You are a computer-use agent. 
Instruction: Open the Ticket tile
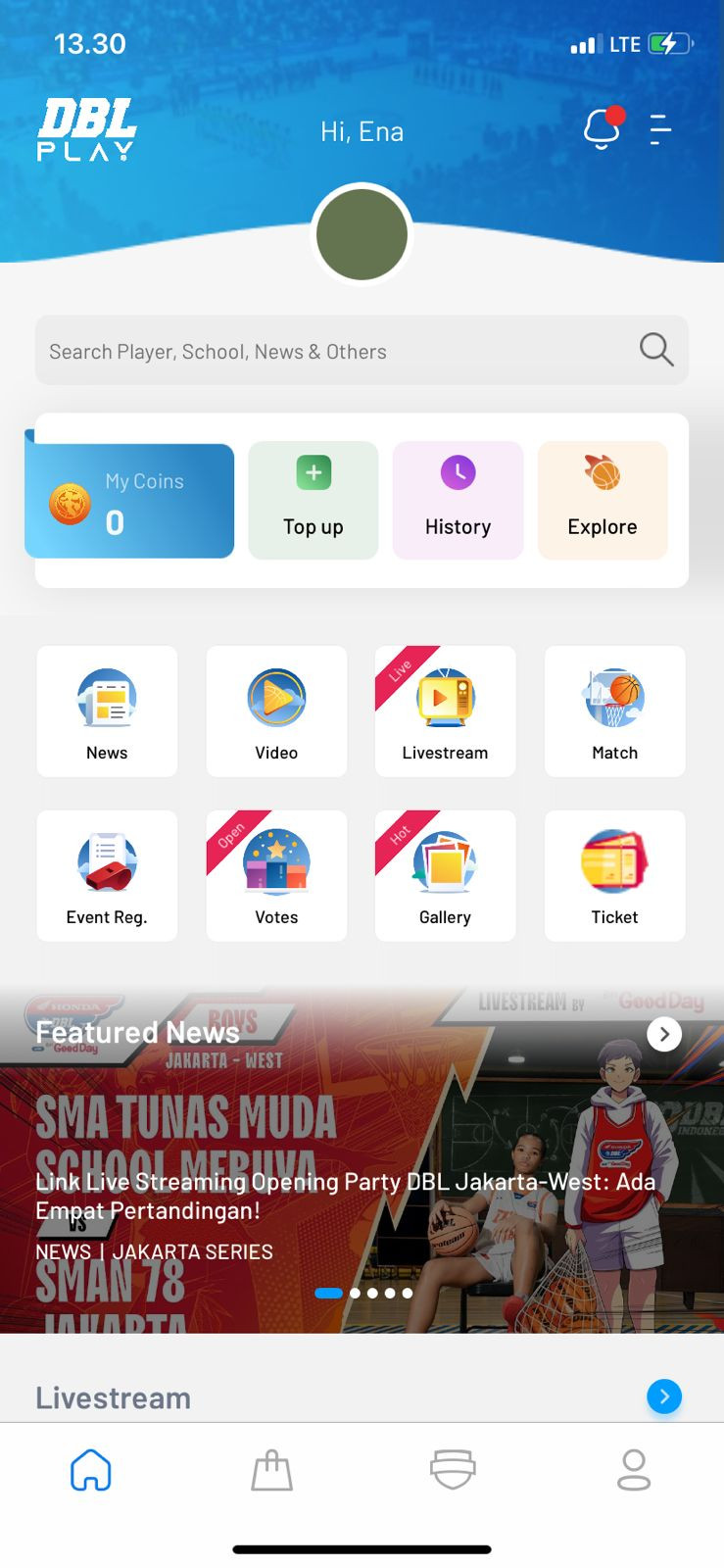coord(614,876)
